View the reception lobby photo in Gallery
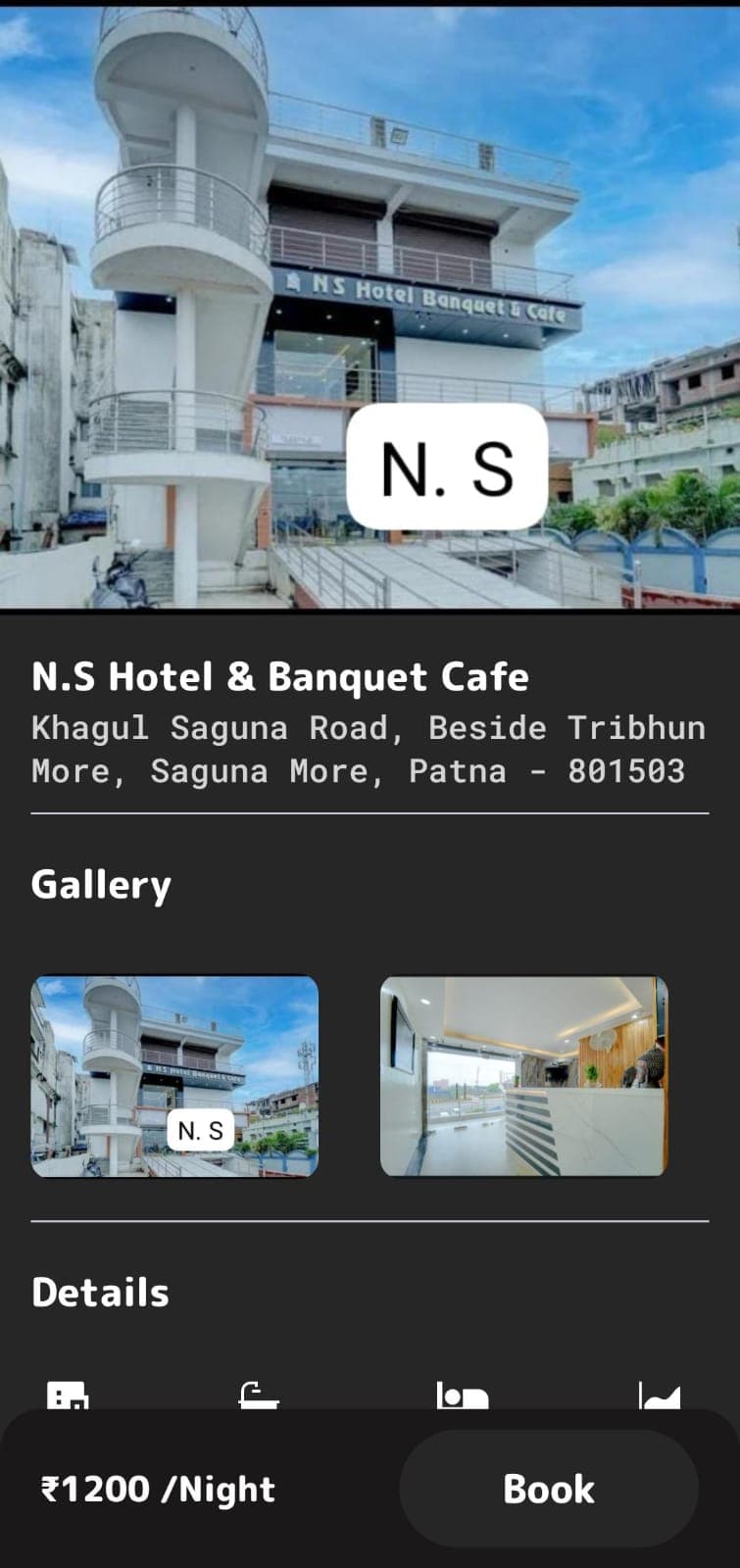Screen dimensions: 740x1568 (x=523, y=1075)
